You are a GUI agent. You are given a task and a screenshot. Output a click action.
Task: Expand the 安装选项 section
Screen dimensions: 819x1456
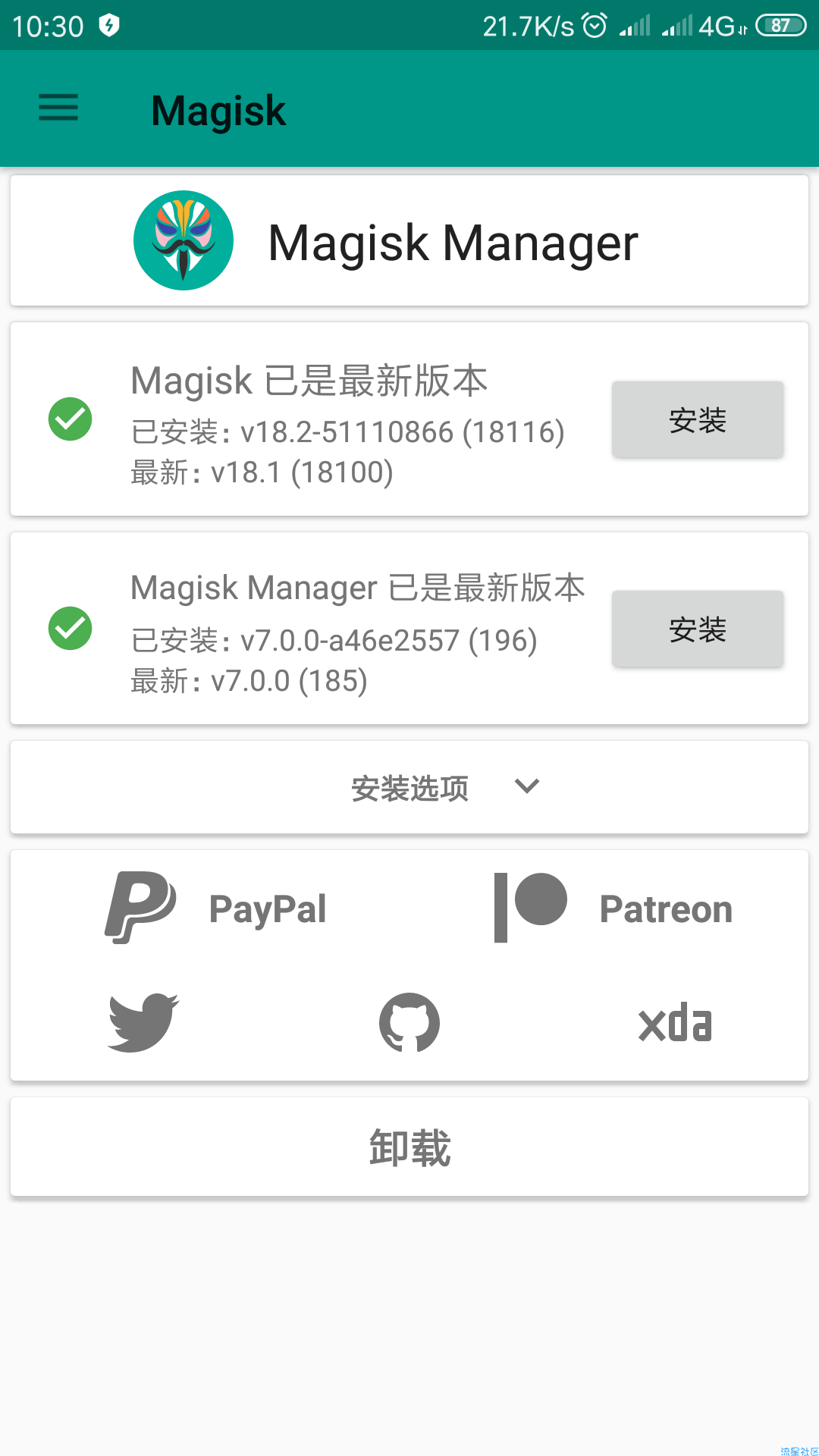click(409, 787)
